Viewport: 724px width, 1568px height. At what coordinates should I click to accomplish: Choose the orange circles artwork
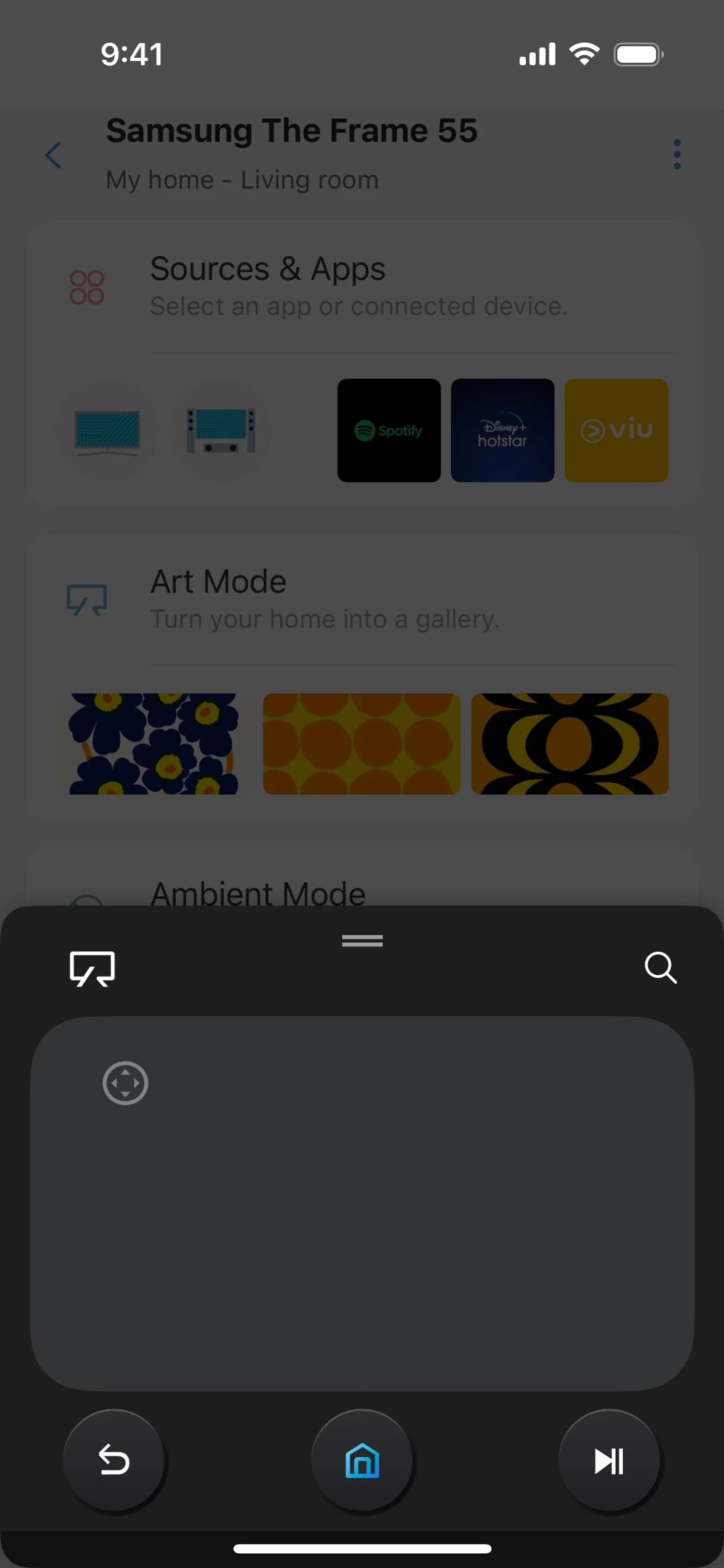(362, 744)
